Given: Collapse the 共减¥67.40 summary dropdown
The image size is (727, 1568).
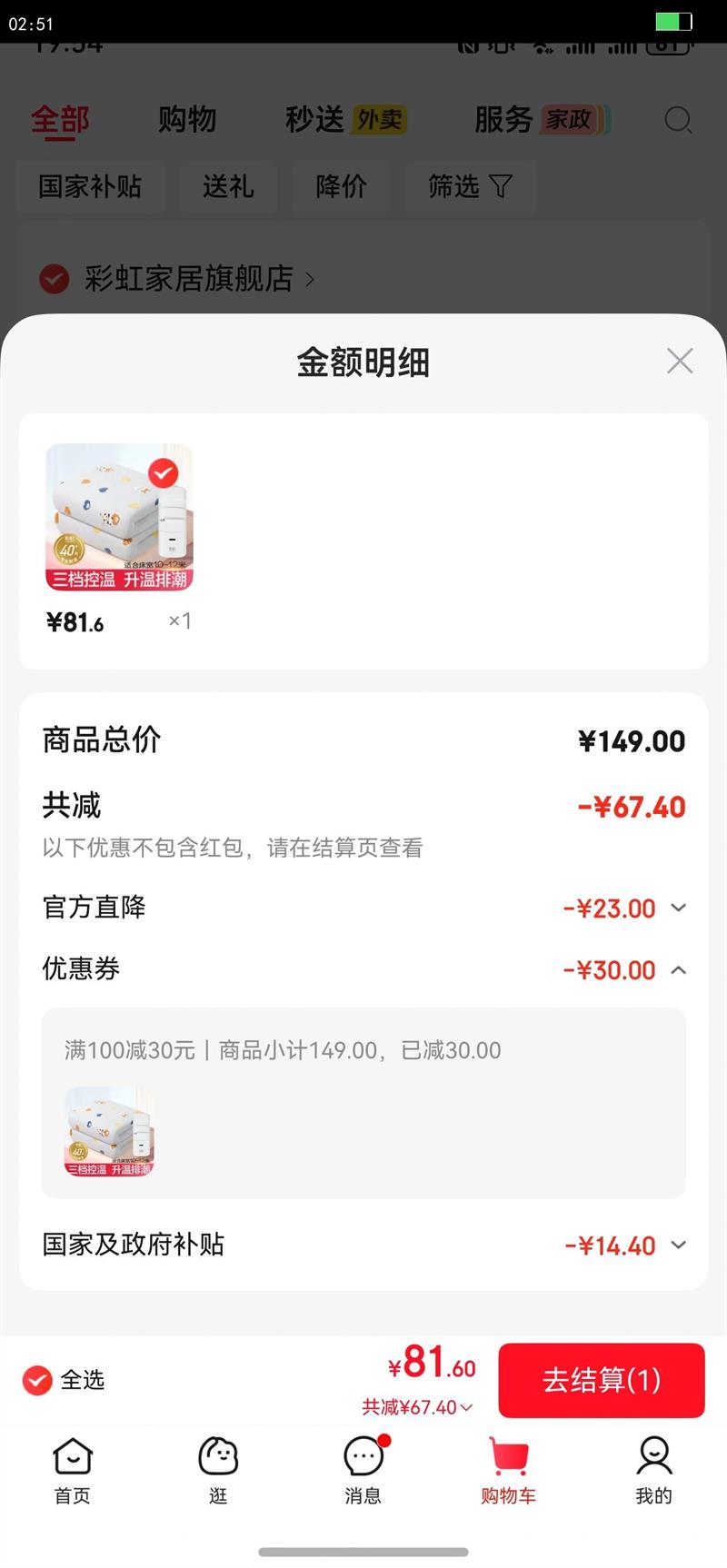Looking at the screenshot, I should (x=417, y=1407).
